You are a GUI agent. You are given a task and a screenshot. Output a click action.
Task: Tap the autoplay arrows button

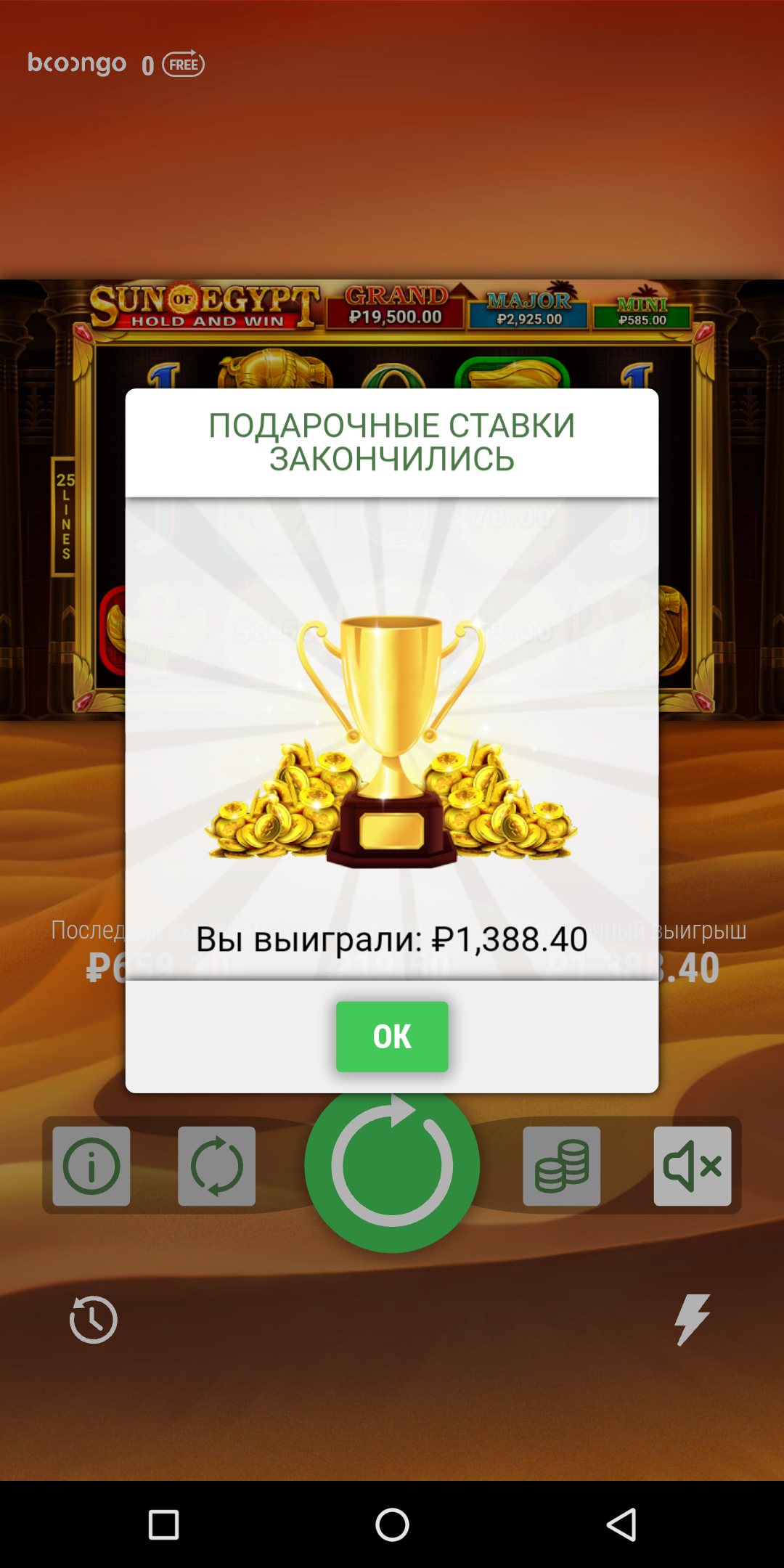coord(216,1166)
